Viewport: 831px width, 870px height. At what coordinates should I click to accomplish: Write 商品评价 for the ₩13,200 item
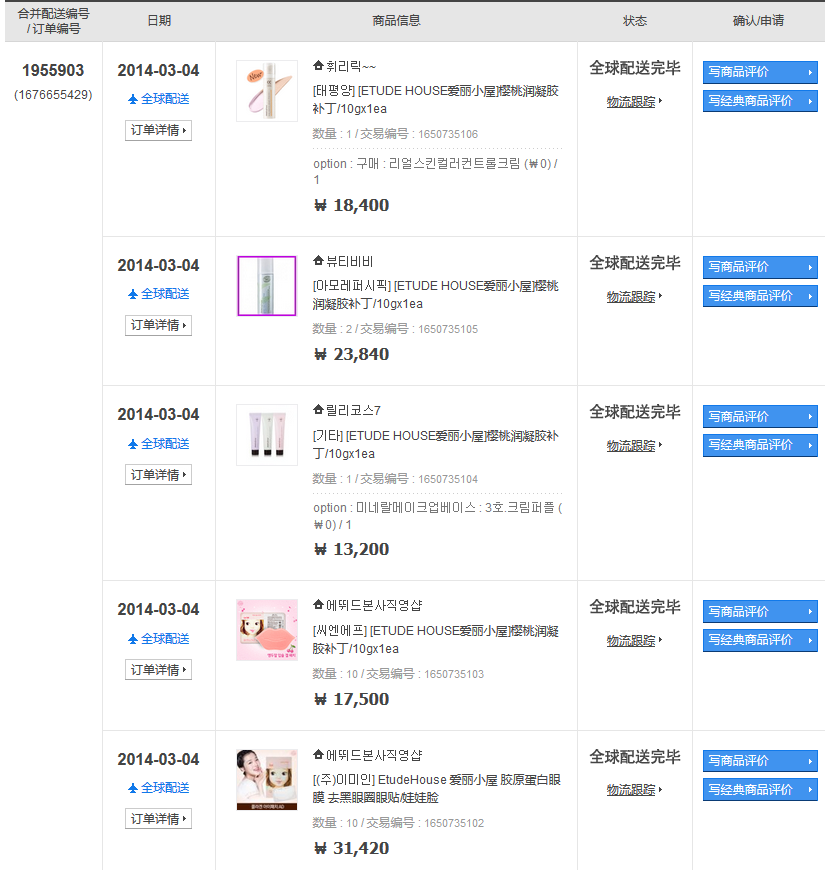tap(759, 417)
